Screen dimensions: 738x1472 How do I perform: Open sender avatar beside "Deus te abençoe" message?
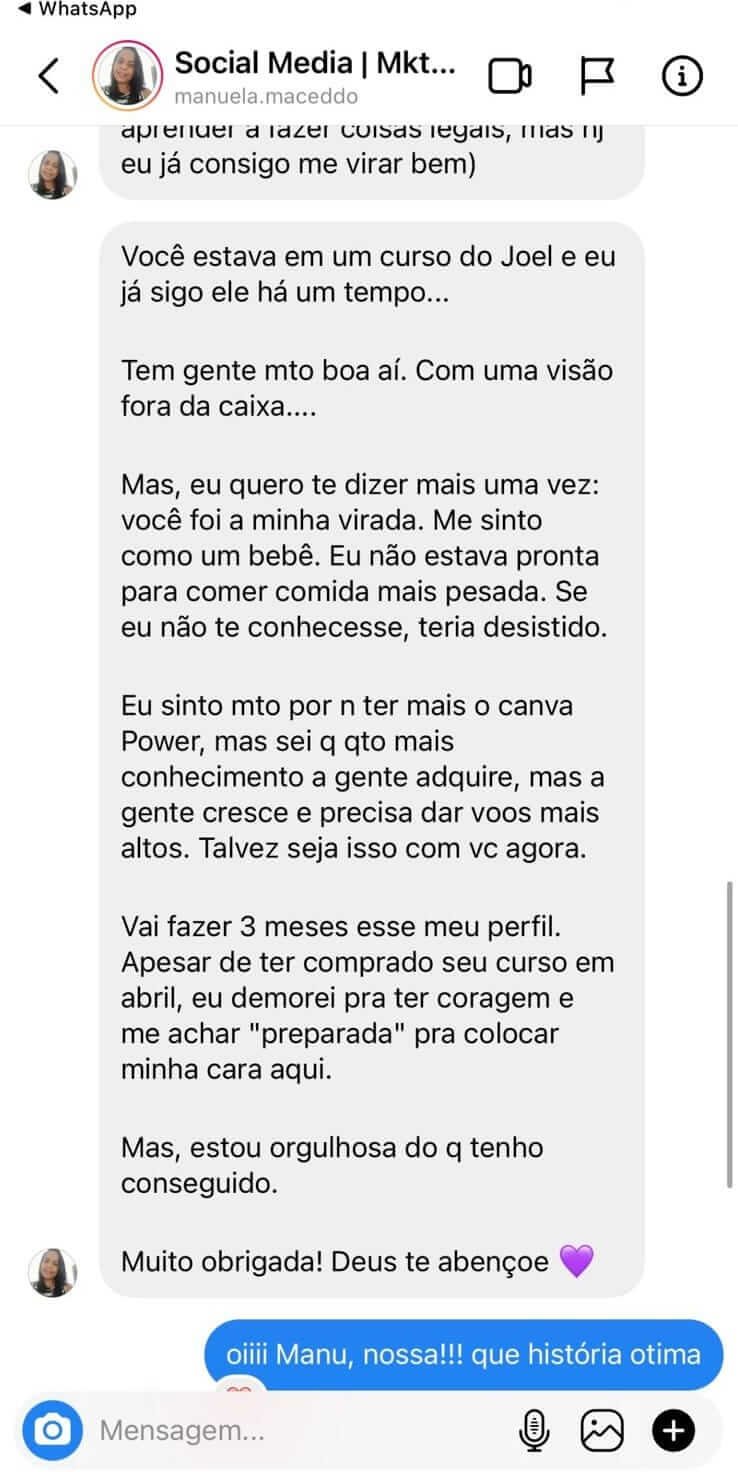(x=52, y=1272)
